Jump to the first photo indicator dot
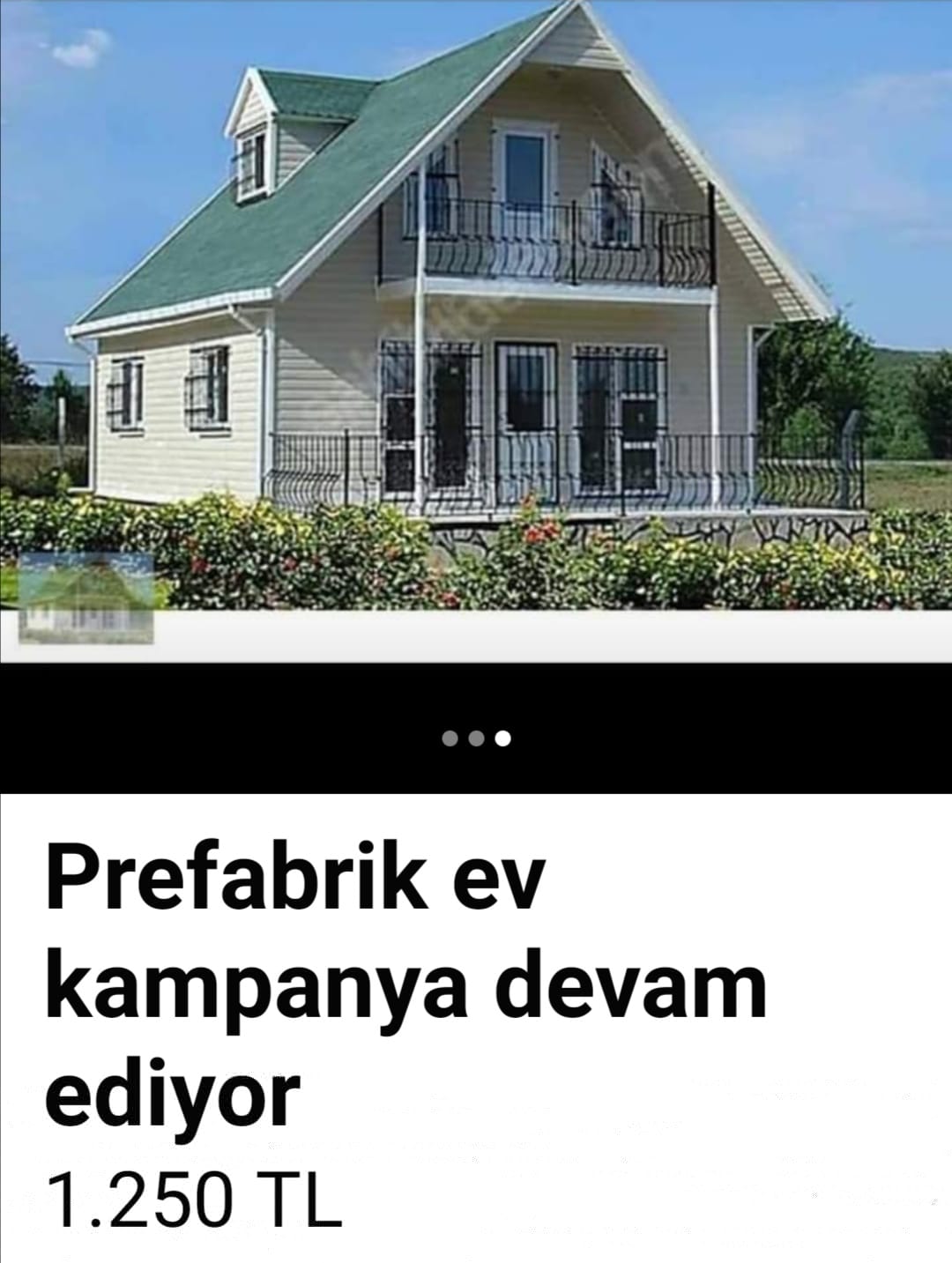The image size is (952, 1263). pyautogui.click(x=450, y=738)
